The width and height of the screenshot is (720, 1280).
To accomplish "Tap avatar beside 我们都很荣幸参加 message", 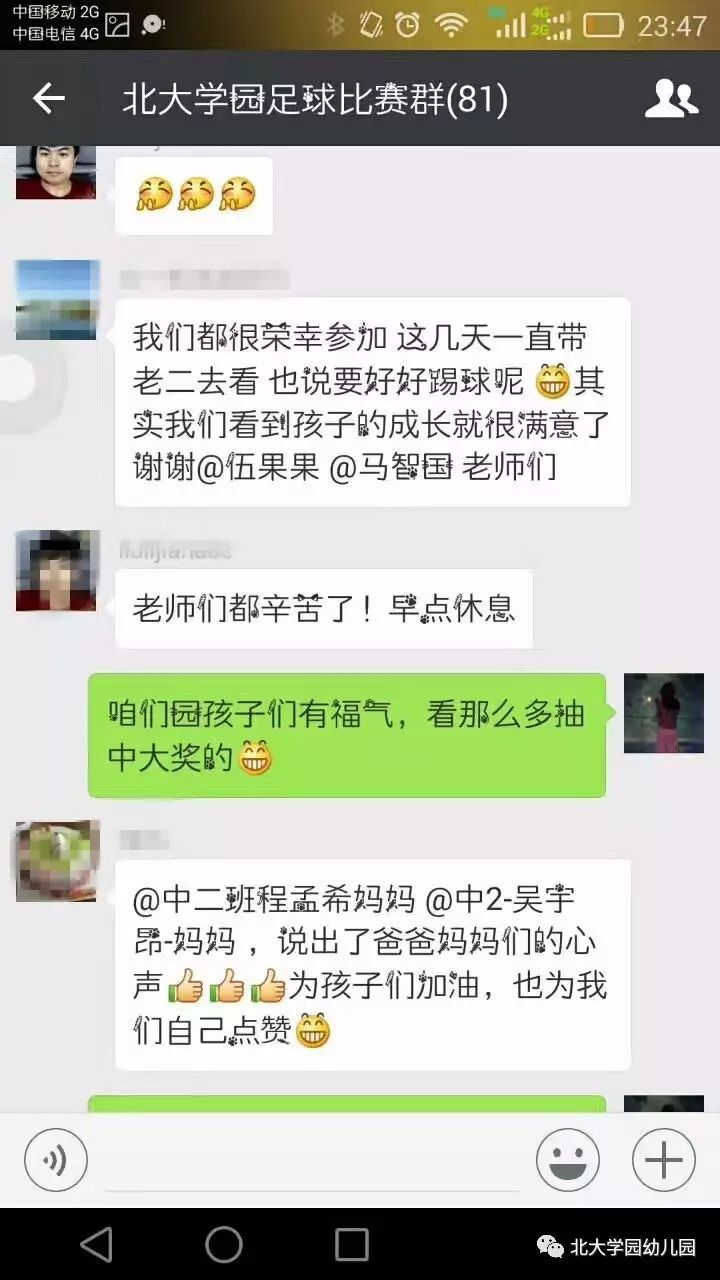I will tap(57, 300).
